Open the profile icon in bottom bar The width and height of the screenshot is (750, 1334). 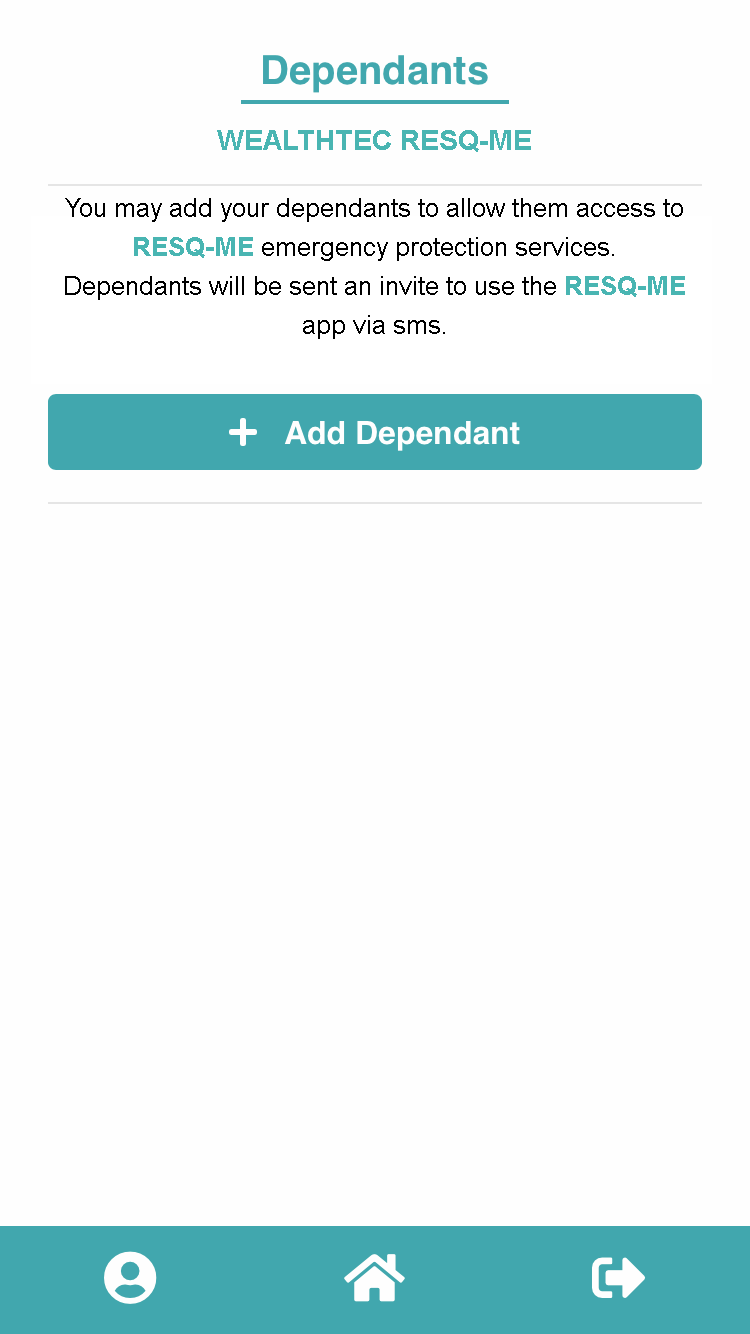coord(130,1278)
